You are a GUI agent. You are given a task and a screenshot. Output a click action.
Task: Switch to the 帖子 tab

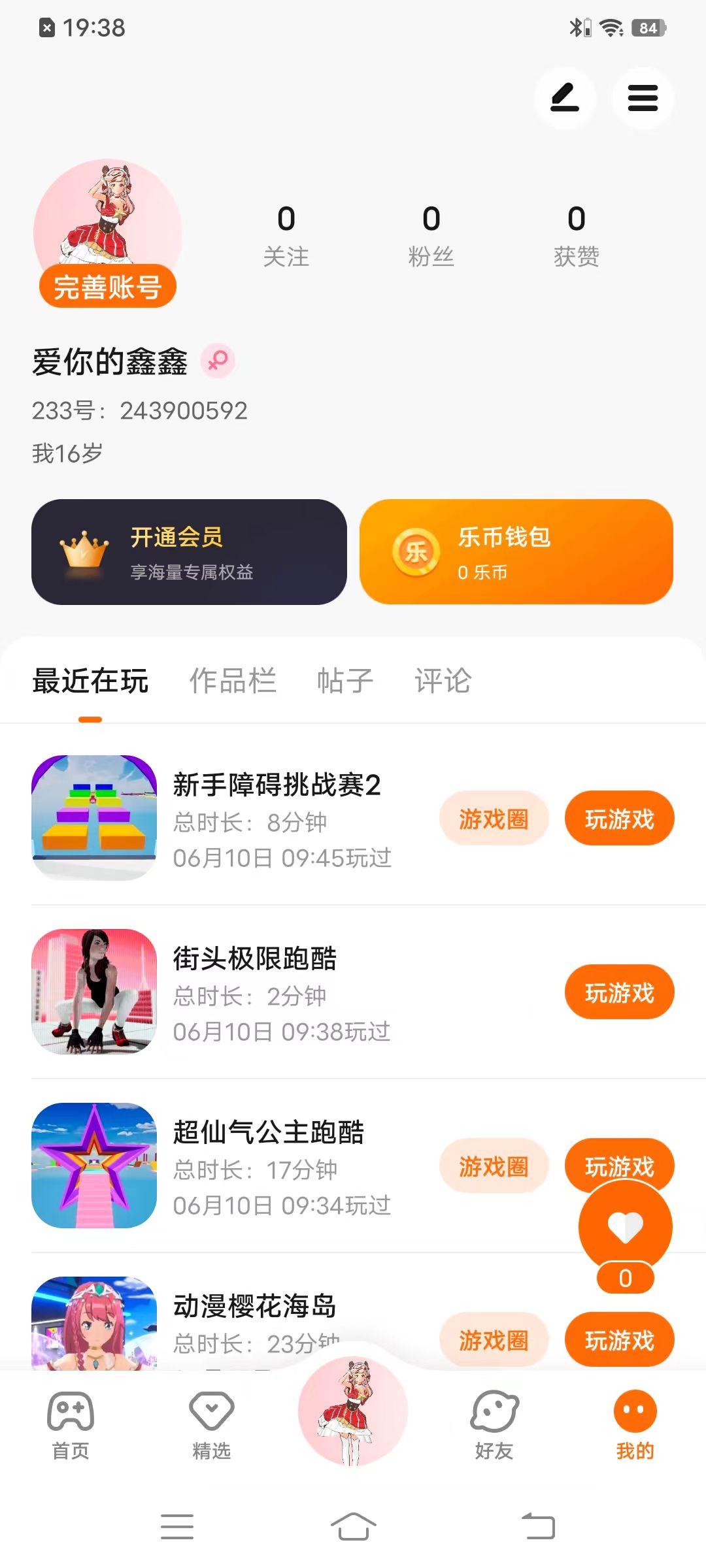coord(345,681)
